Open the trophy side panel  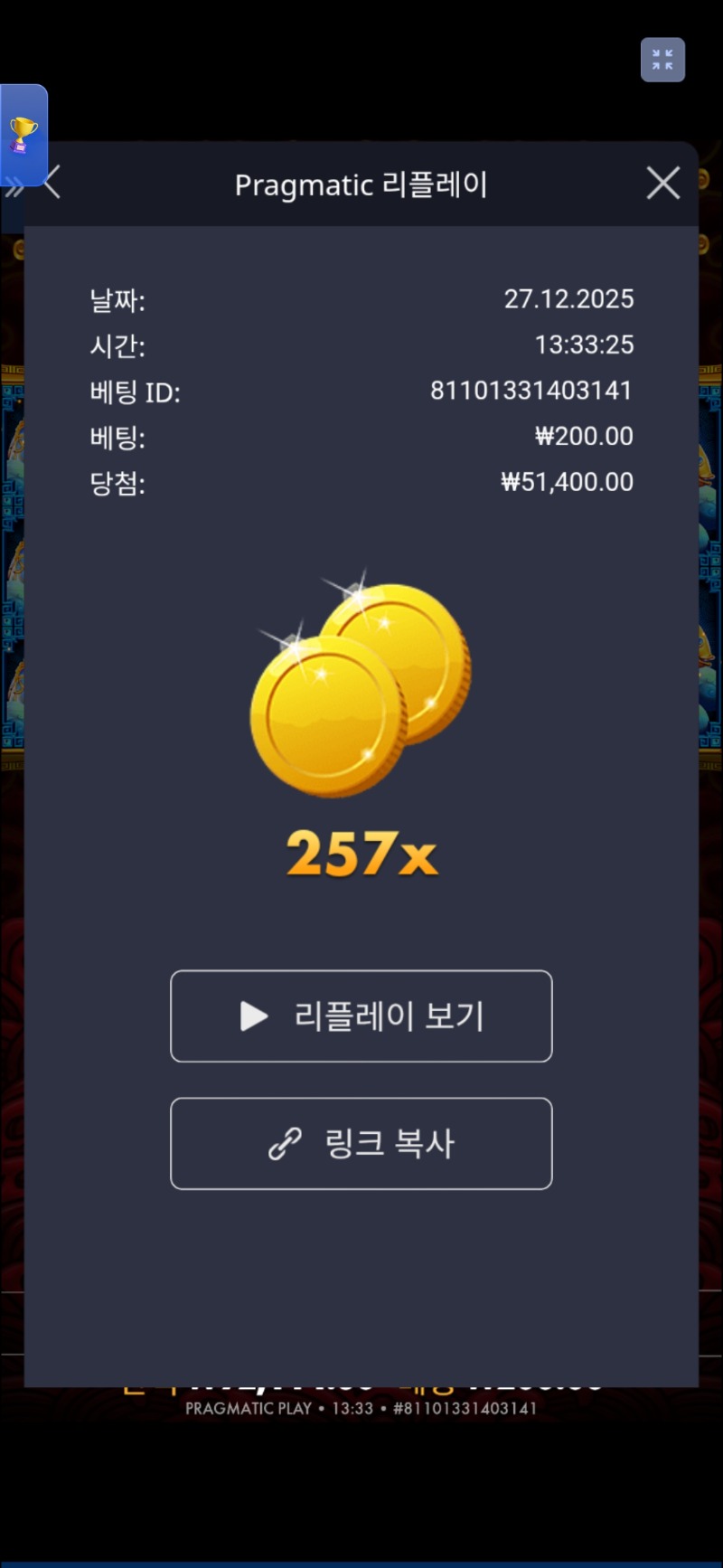(x=23, y=136)
